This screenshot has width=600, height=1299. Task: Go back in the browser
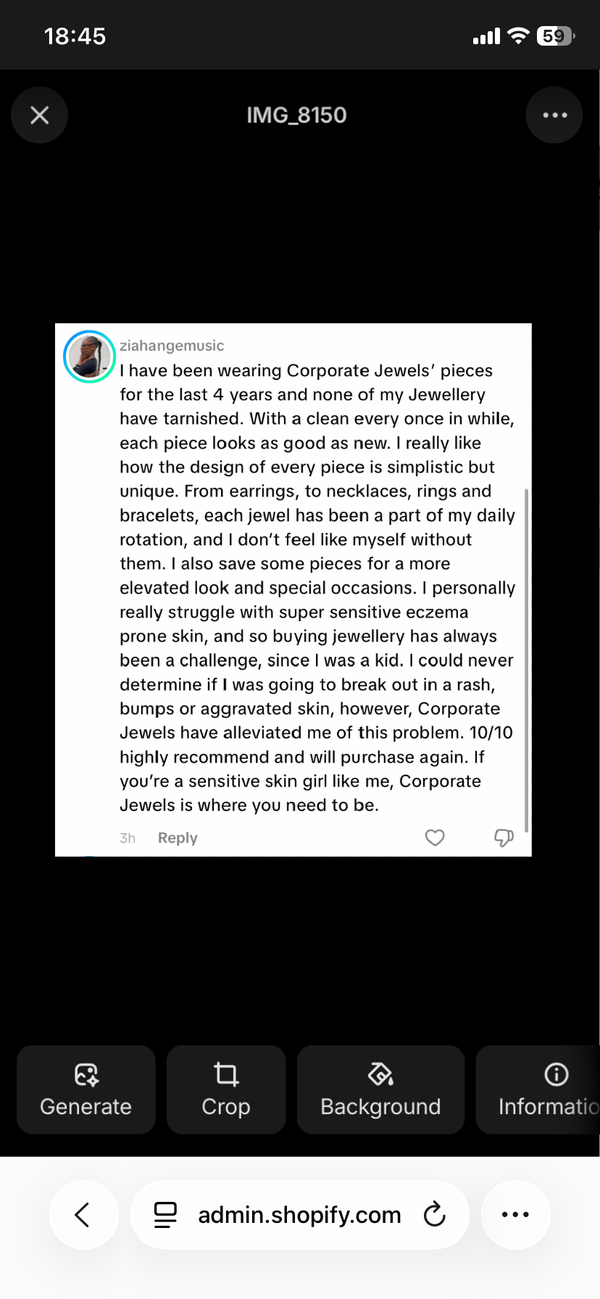coord(83,1215)
